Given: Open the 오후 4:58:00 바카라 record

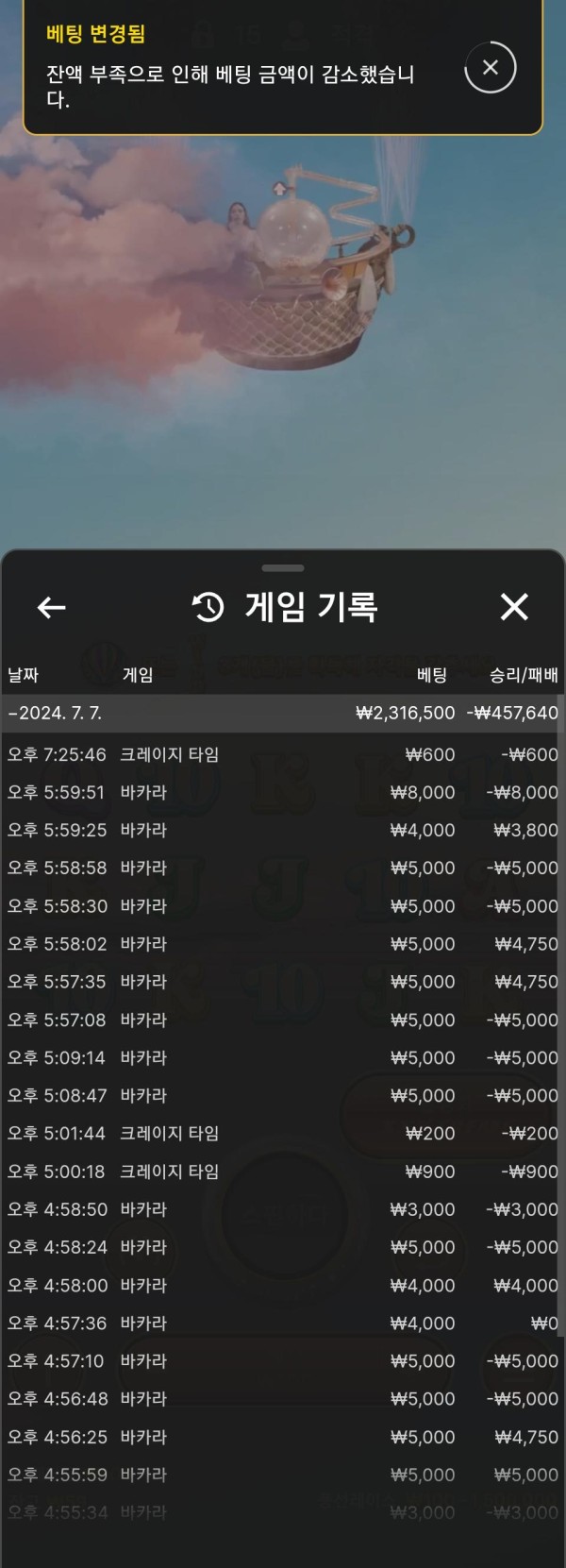Looking at the screenshot, I should pos(283,1286).
